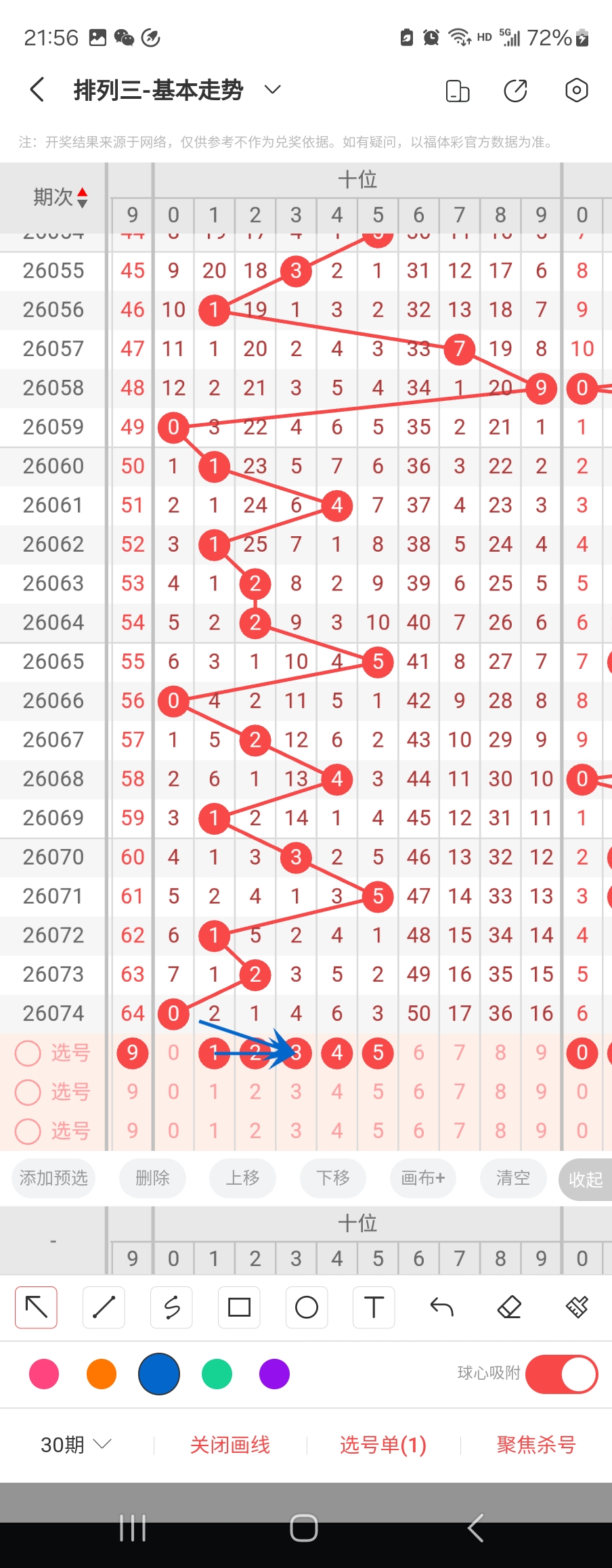612x1568 pixels.
Task: Open the settings hexagon icon
Action: click(x=576, y=90)
